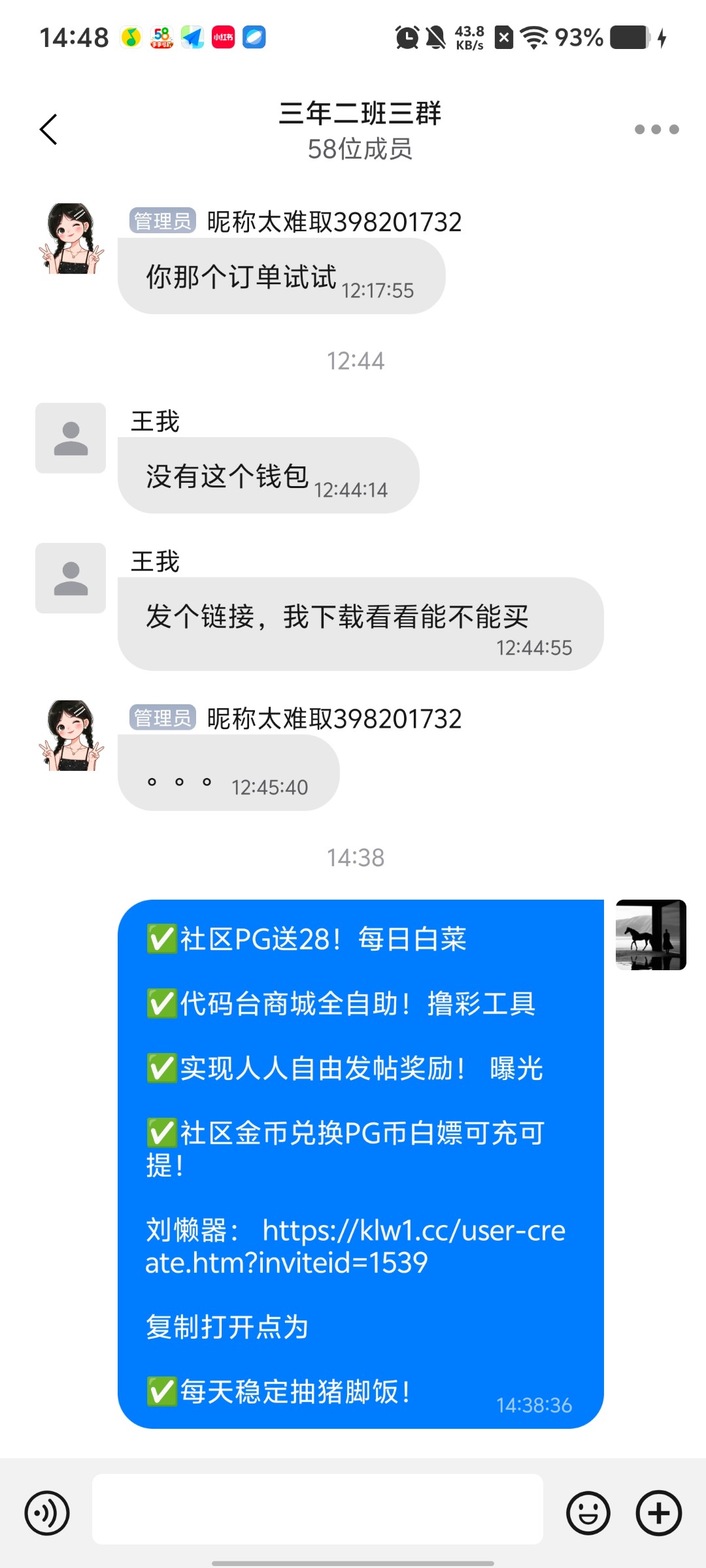Focus the message input field
Screen dimensions: 706x1568
point(317,1509)
